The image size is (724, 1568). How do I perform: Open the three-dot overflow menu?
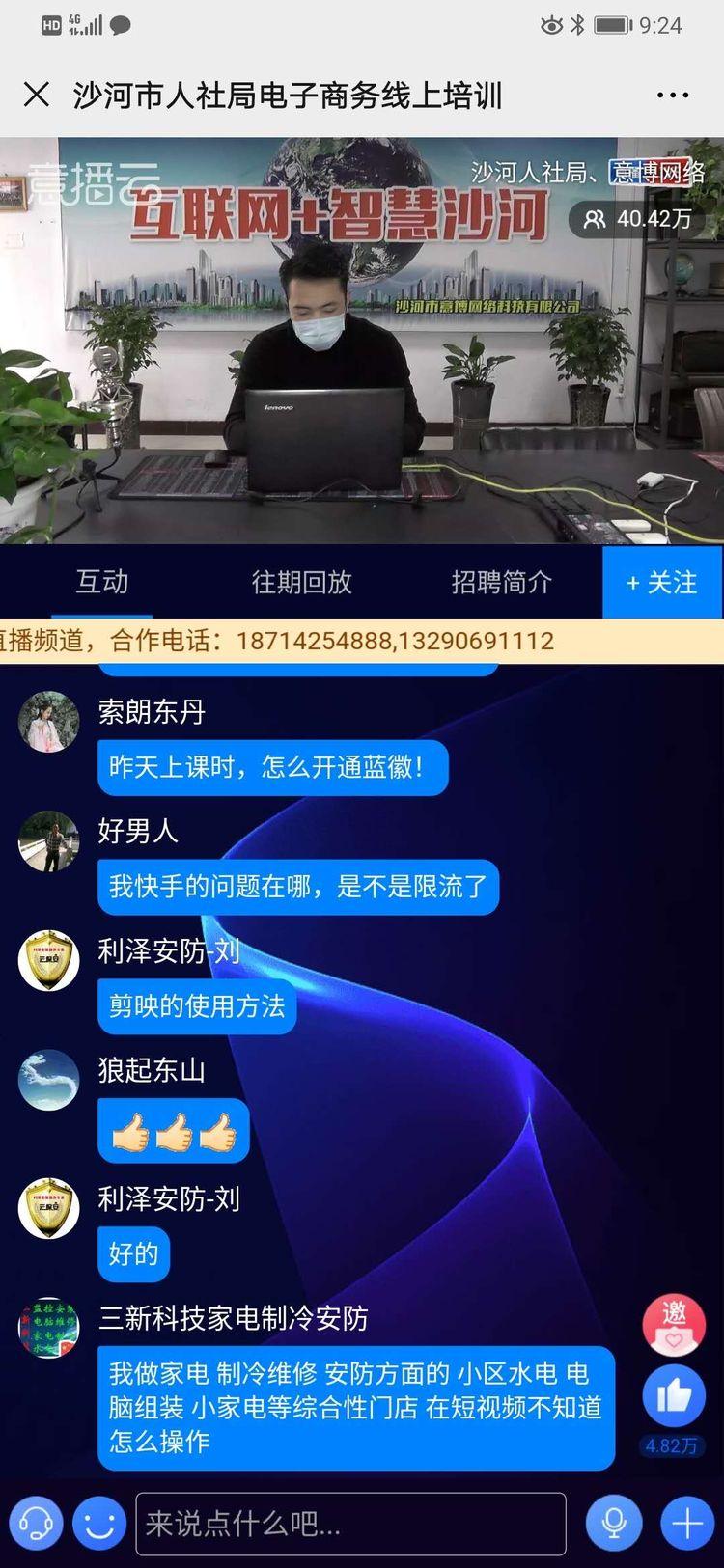click(x=672, y=96)
